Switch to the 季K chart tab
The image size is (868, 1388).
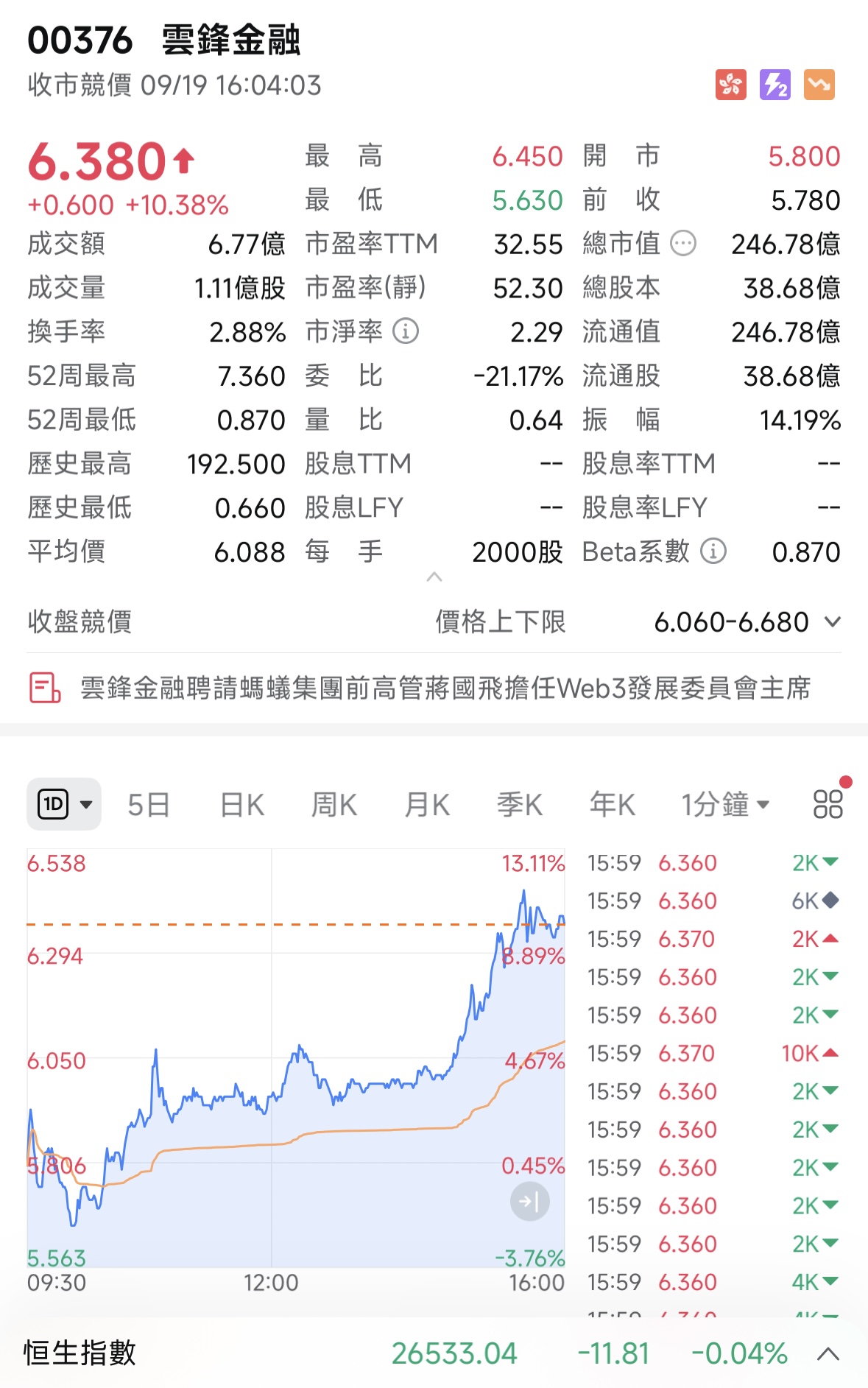coord(520,805)
